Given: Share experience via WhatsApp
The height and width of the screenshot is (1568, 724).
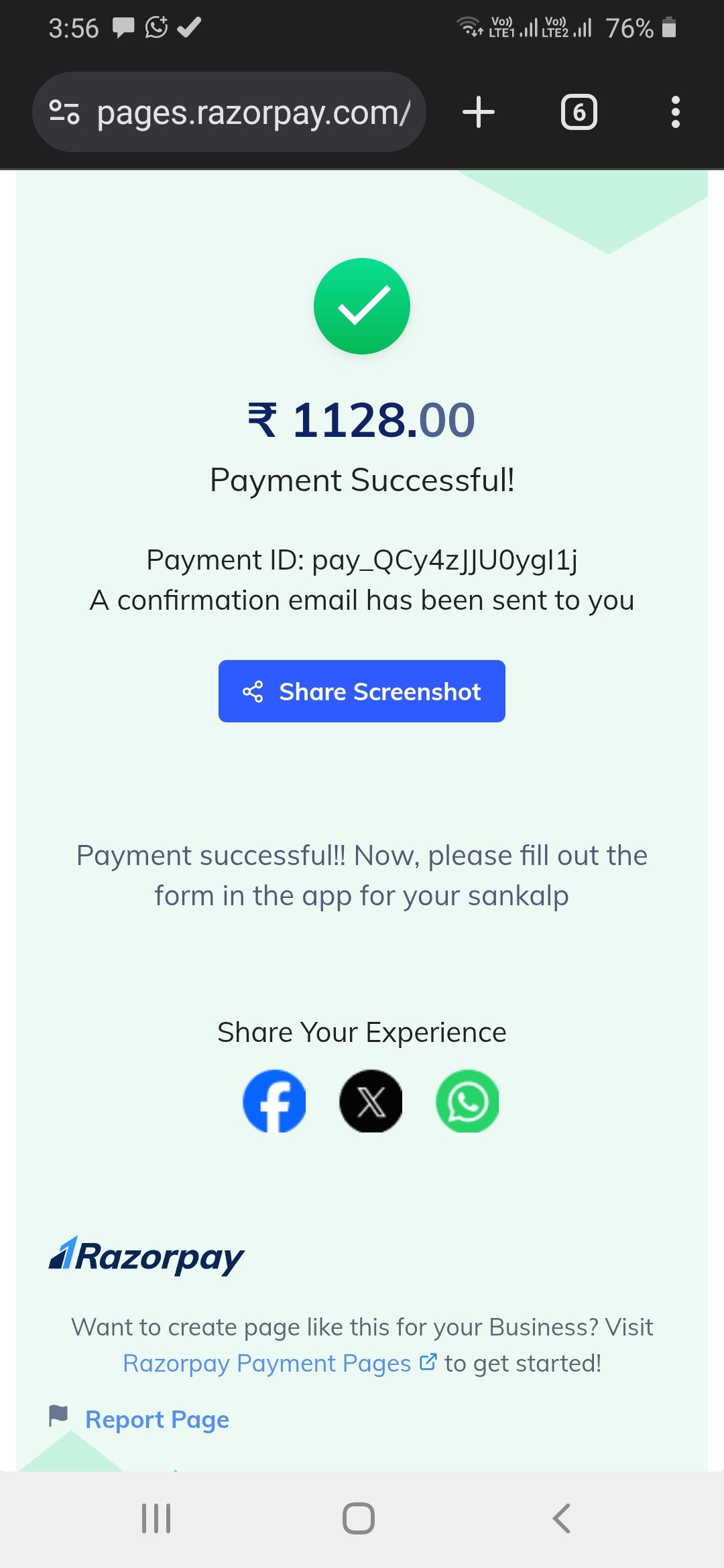Looking at the screenshot, I should [x=467, y=1101].
